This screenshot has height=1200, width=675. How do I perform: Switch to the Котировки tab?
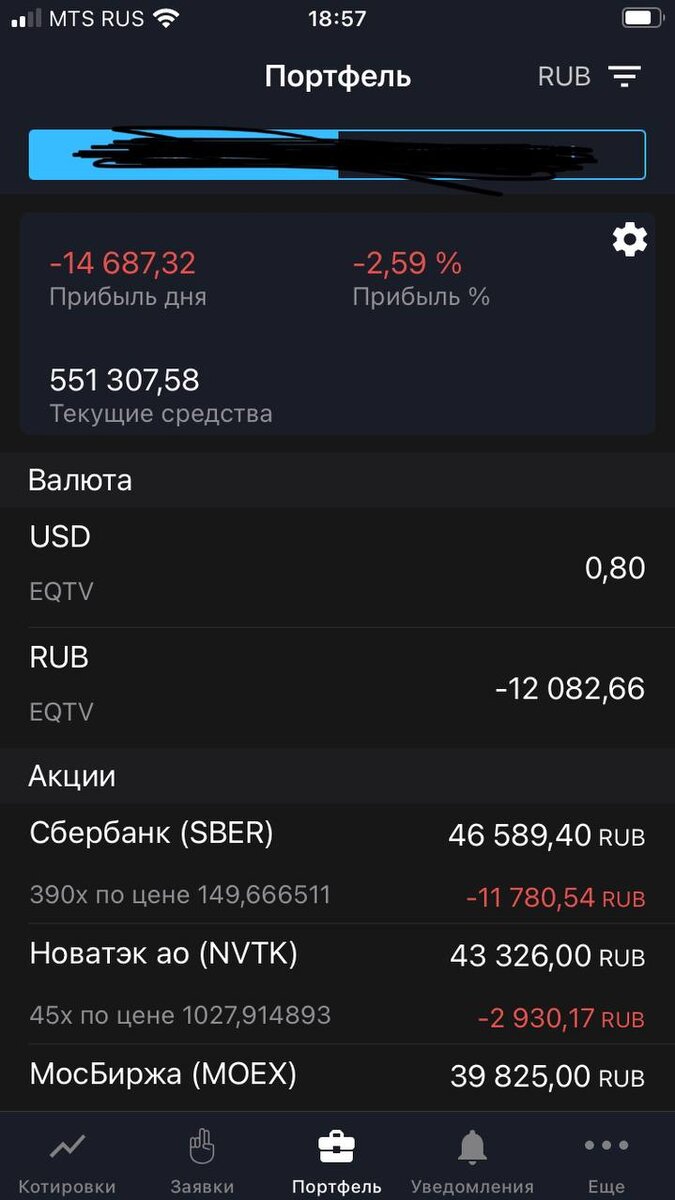pos(67,1162)
